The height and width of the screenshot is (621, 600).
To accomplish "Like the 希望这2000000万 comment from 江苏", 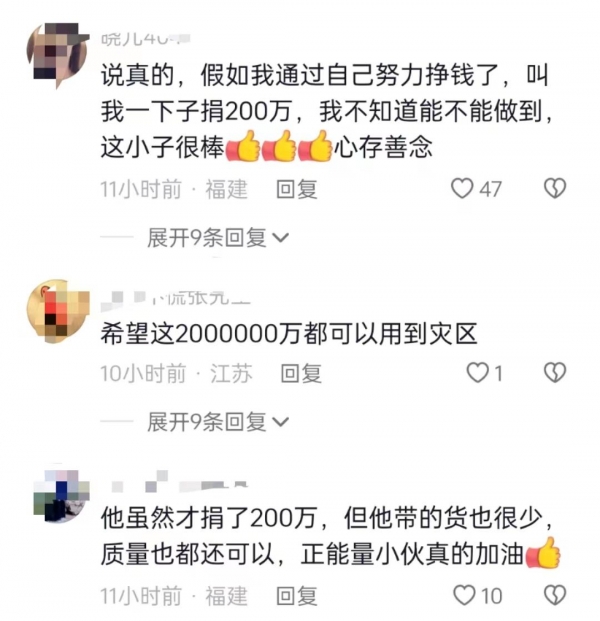I will (478, 373).
